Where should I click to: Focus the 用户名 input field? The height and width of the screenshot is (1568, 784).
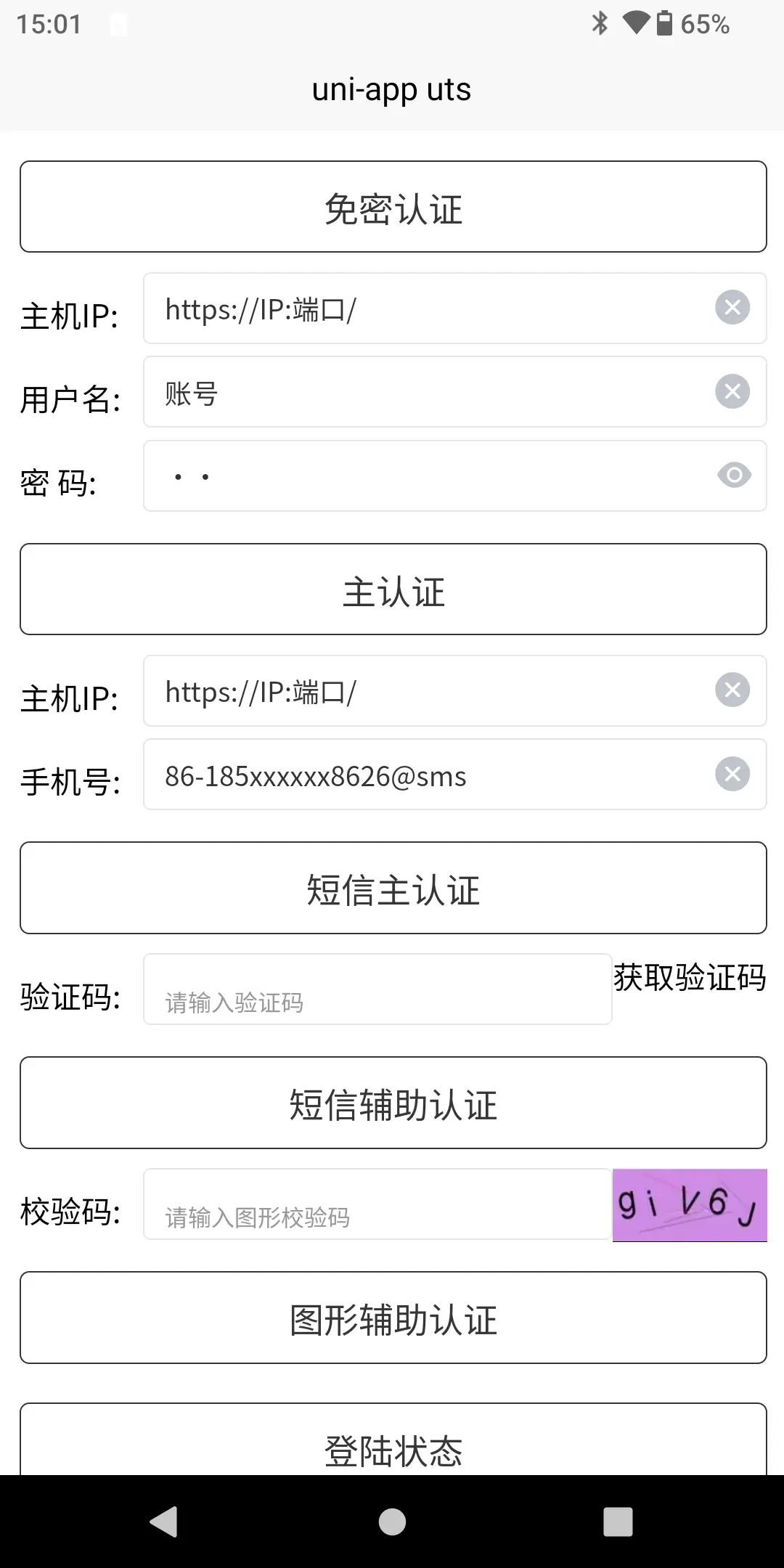[x=428, y=392]
